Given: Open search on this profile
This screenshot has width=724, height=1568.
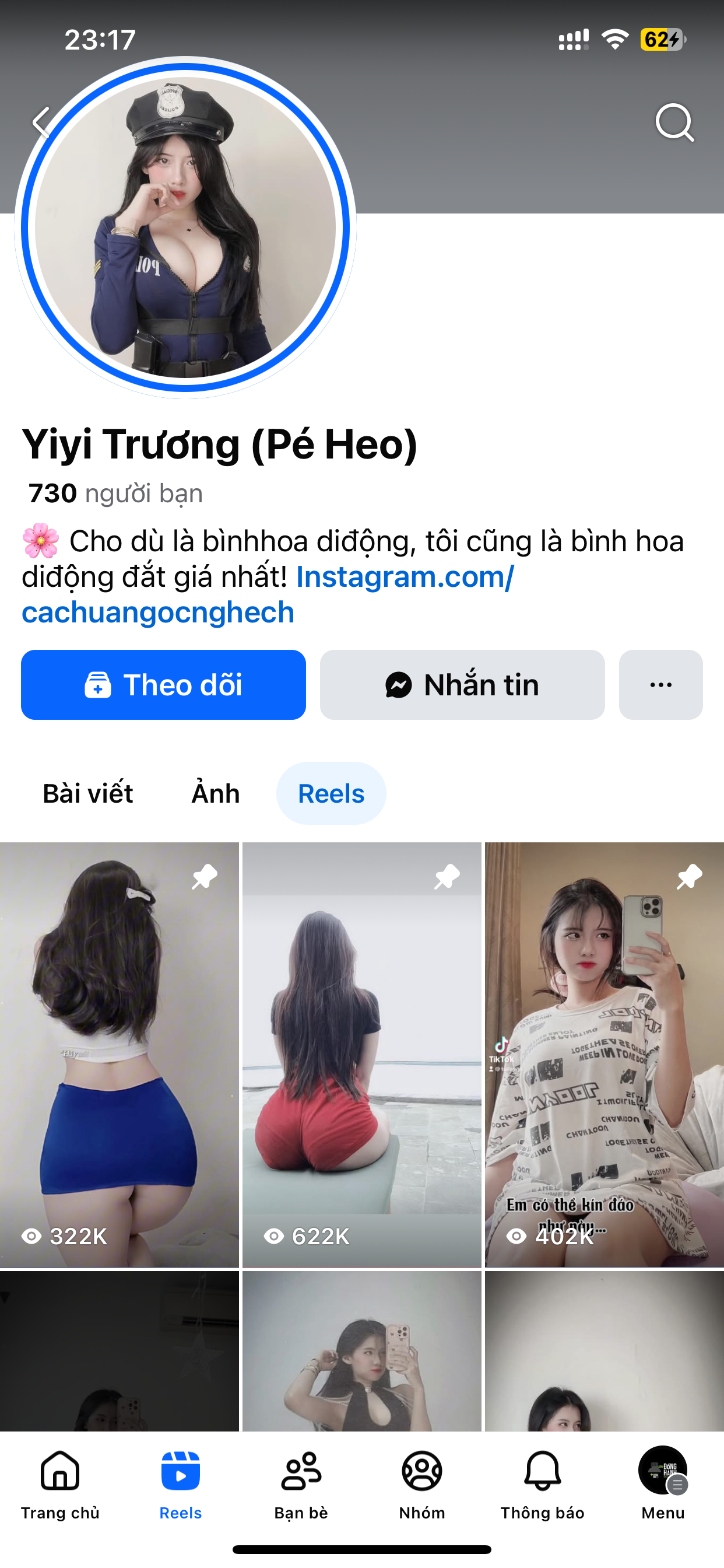Looking at the screenshot, I should click(674, 123).
